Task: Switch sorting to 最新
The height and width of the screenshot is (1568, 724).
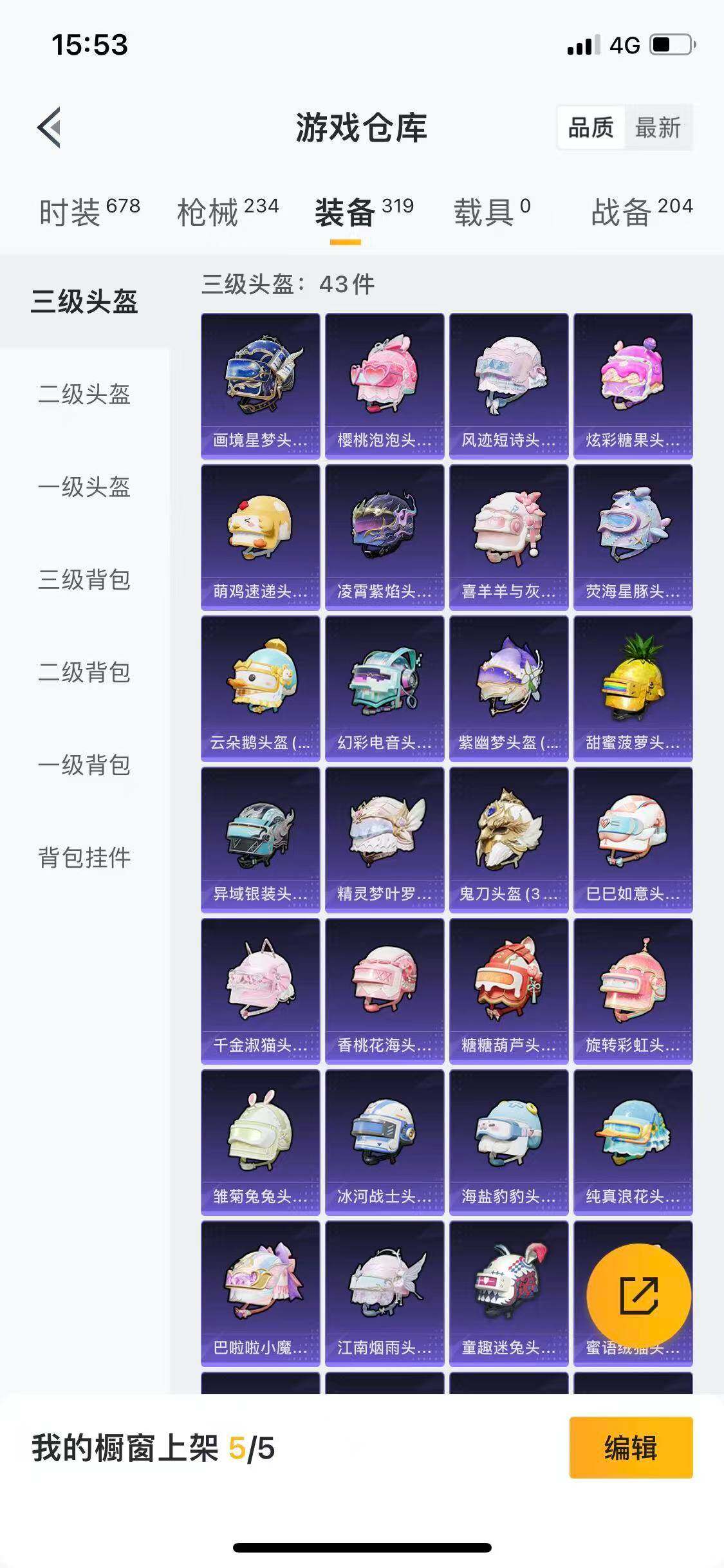Action: pyautogui.click(x=659, y=129)
